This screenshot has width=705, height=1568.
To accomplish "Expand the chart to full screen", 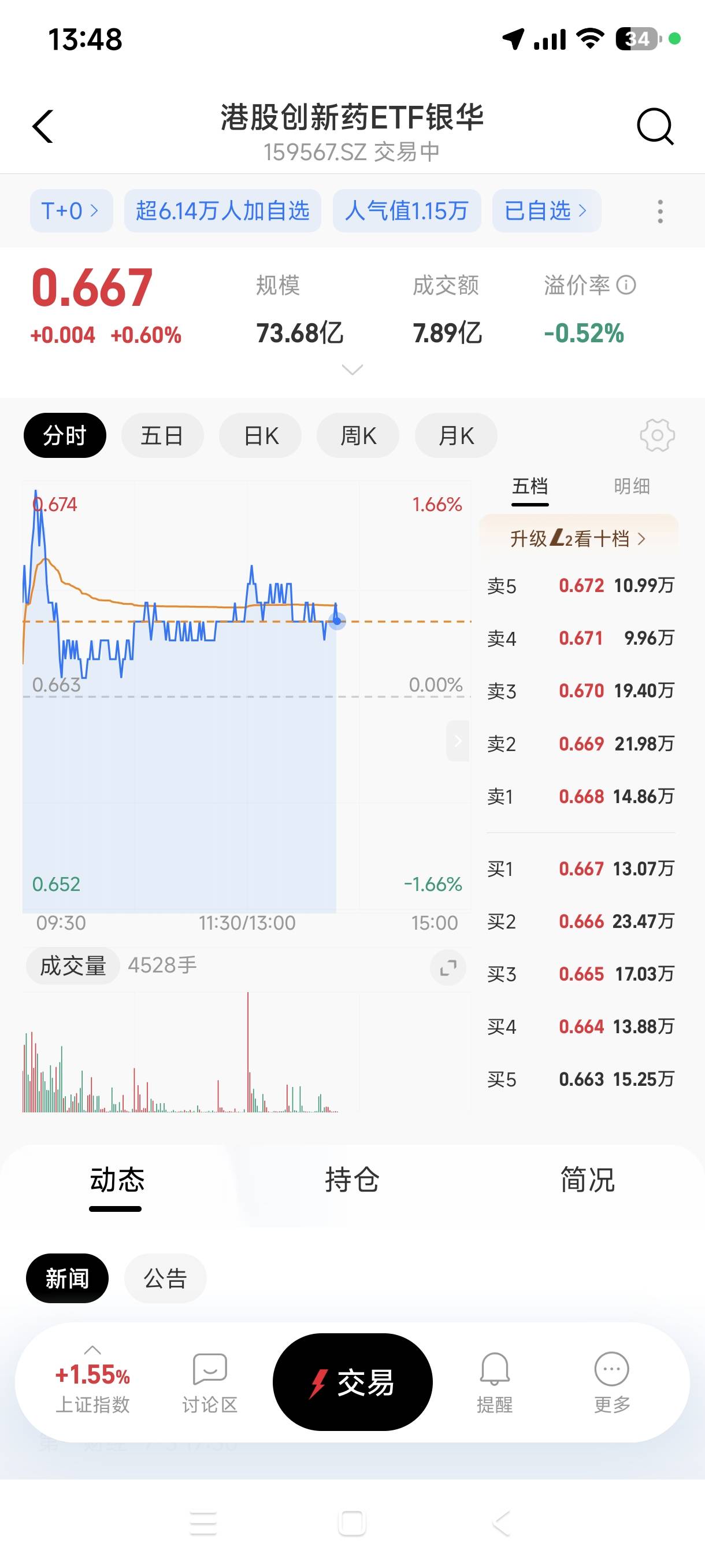I will [x=448, y=967].
